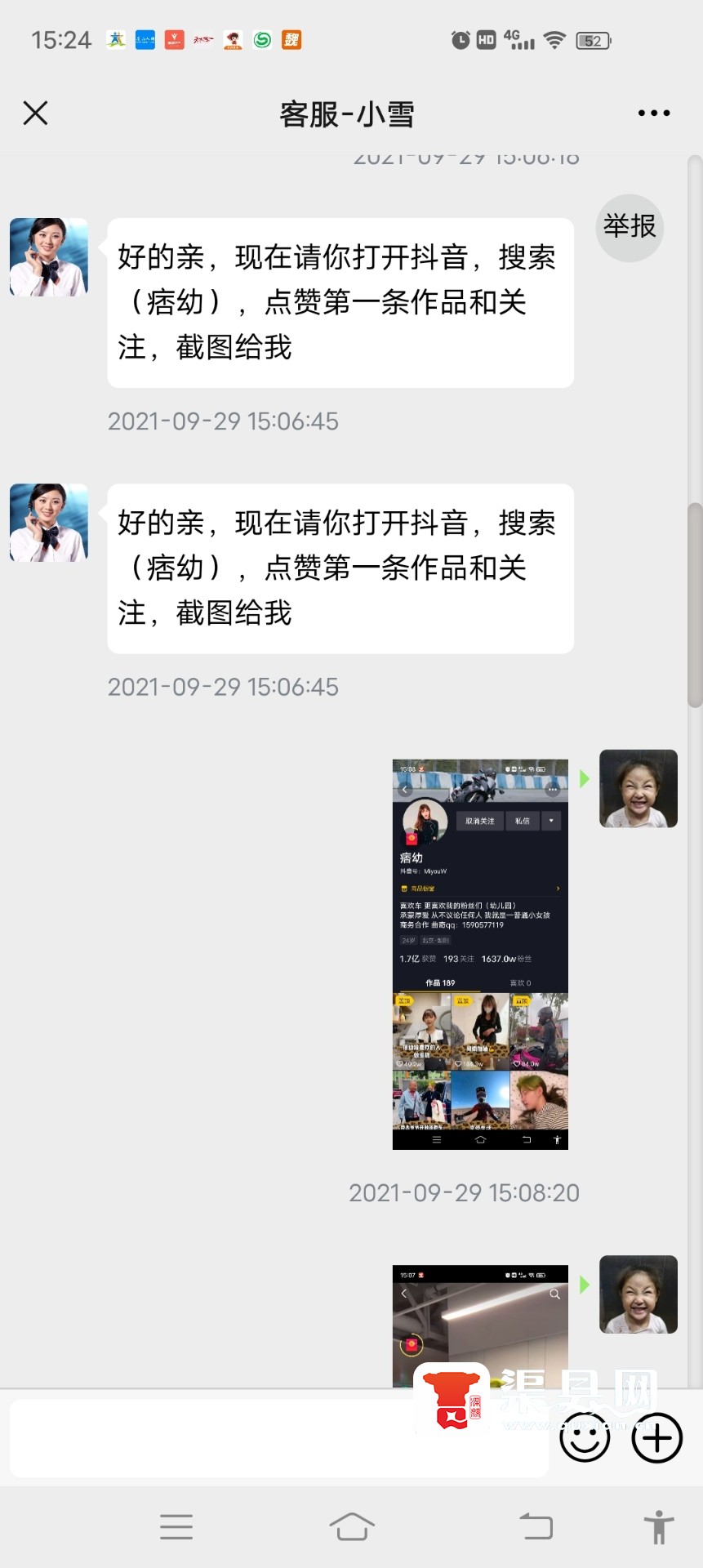Viewport: 703px width, 1568px height.
Task: Tap the 举报 report button
Action: click(x=630, y=228)
